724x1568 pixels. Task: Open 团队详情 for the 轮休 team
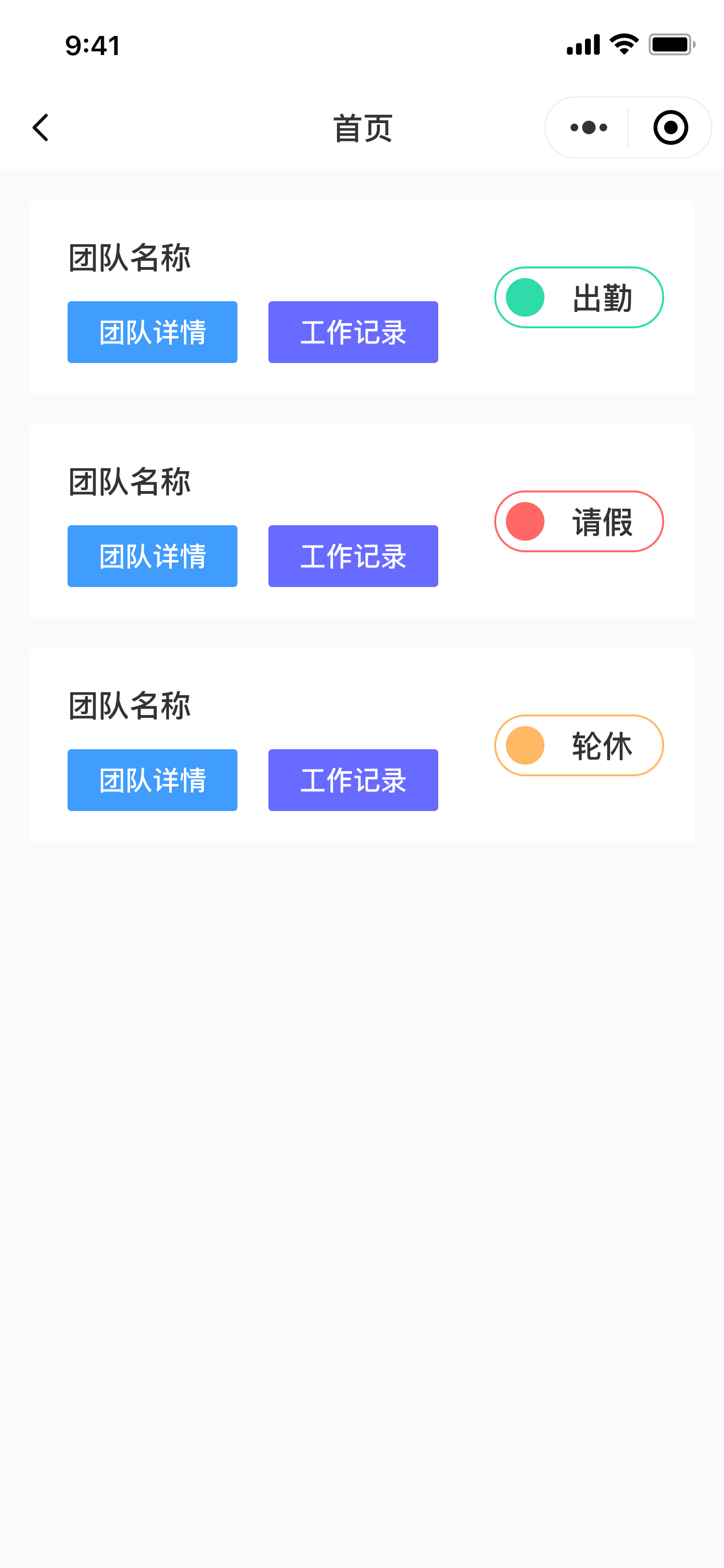[x=152, y=780]
